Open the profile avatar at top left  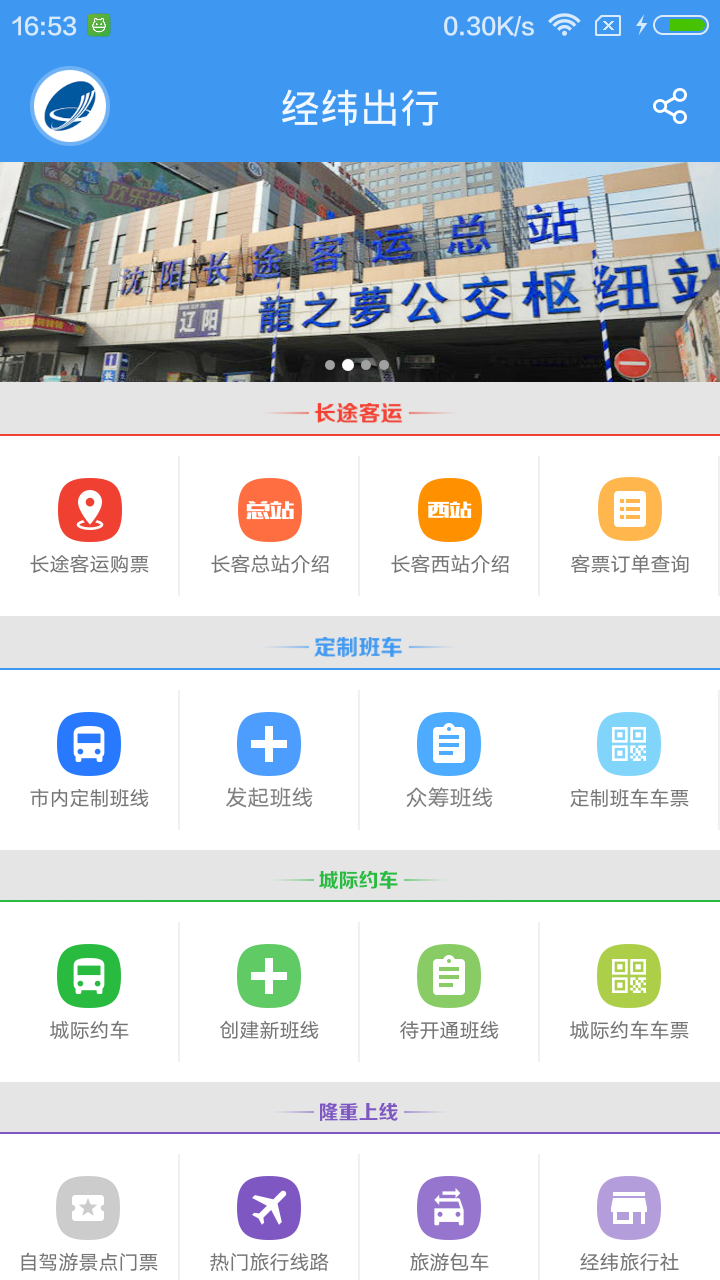click(x=69, y=106)
